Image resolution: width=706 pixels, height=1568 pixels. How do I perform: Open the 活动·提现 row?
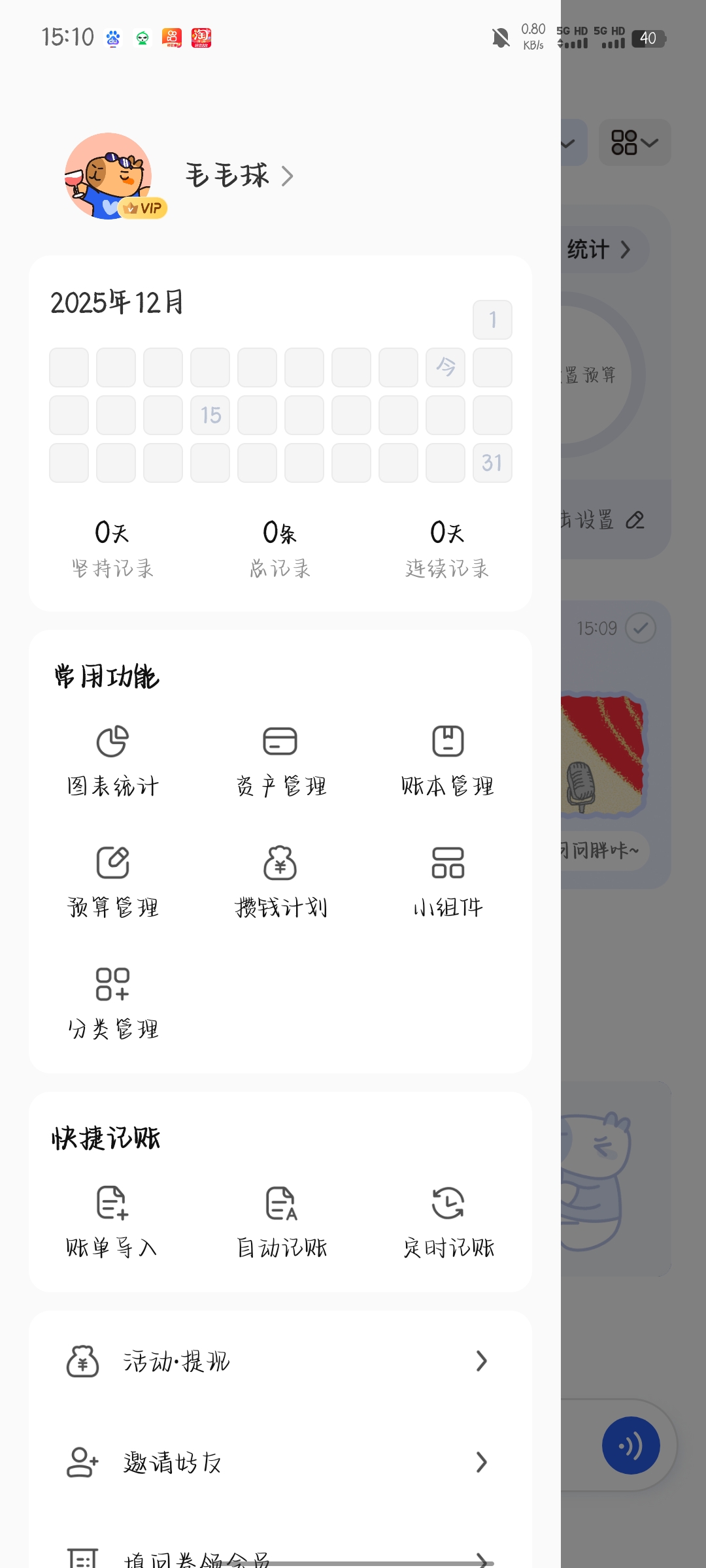coord(280,1362)
